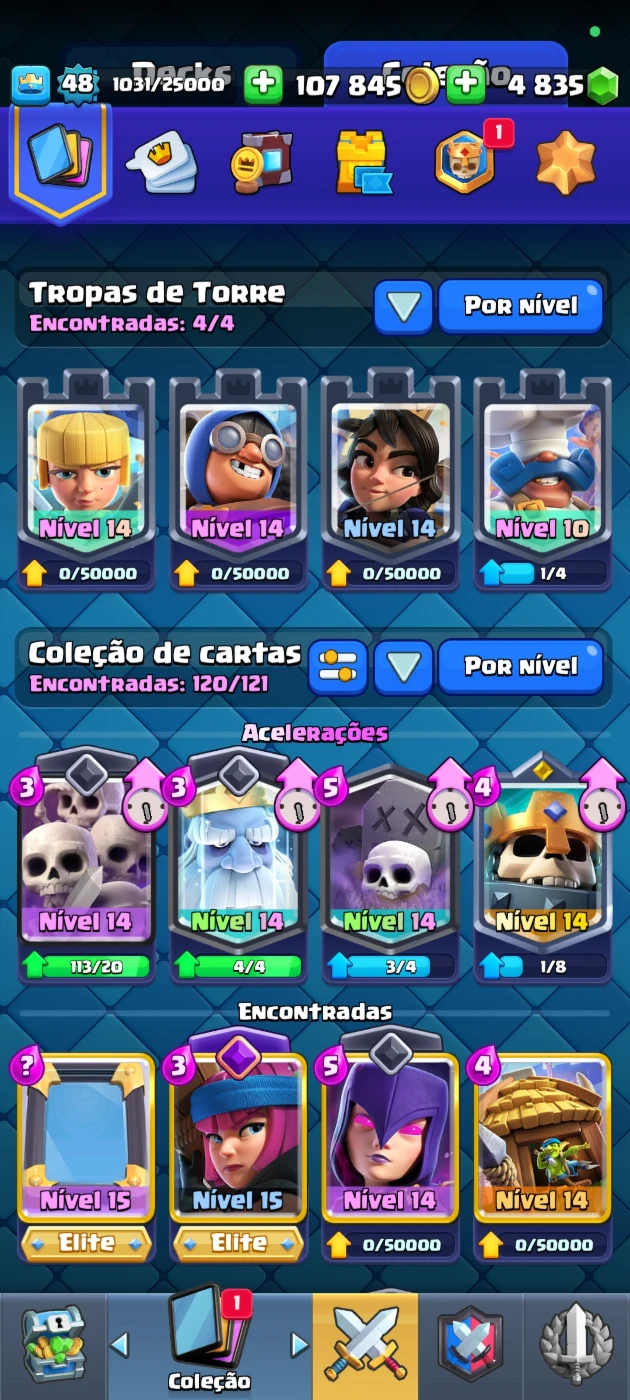Sort card collection with Por nível button
Screen dimensions: 630x1400
click(520, 667)
